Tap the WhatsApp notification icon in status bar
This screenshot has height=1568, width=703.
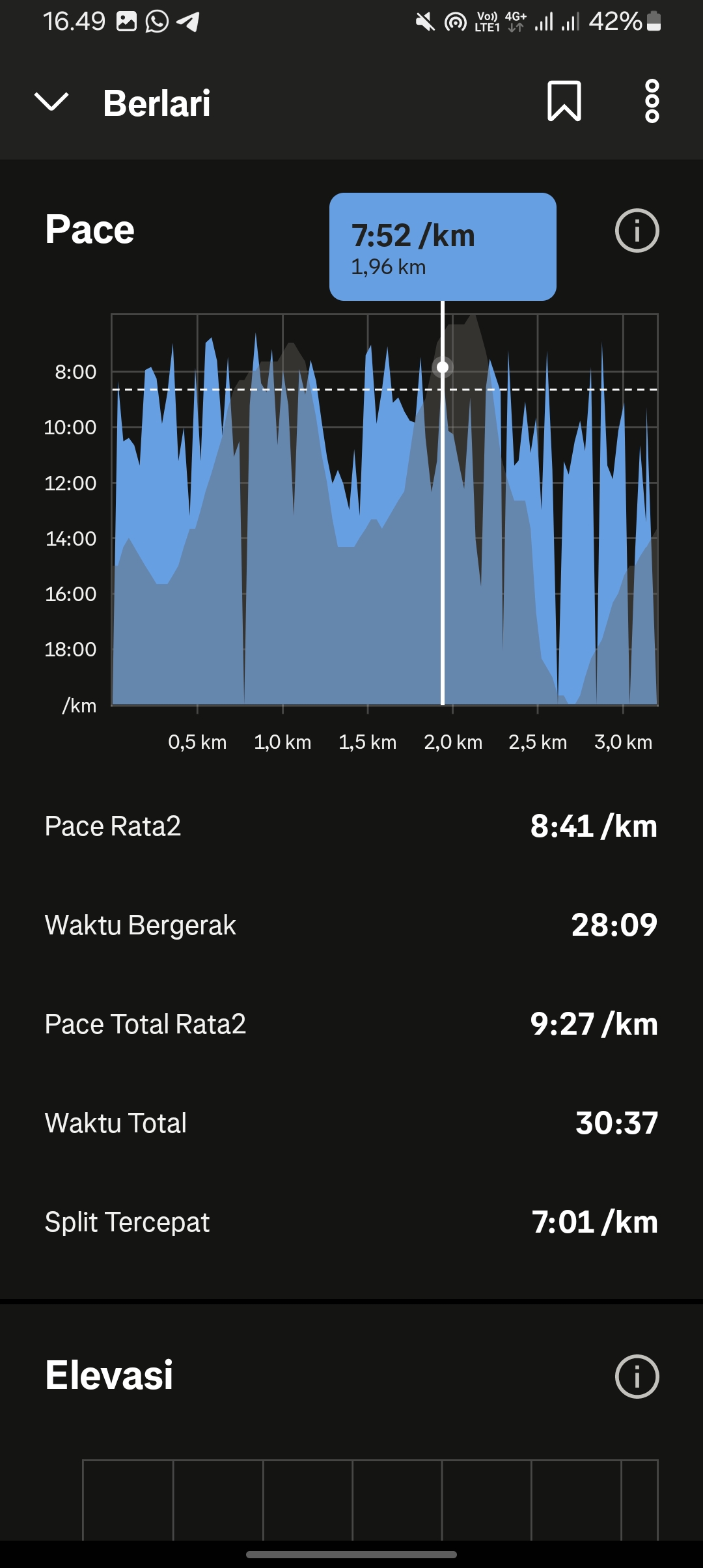click(156, 21)
